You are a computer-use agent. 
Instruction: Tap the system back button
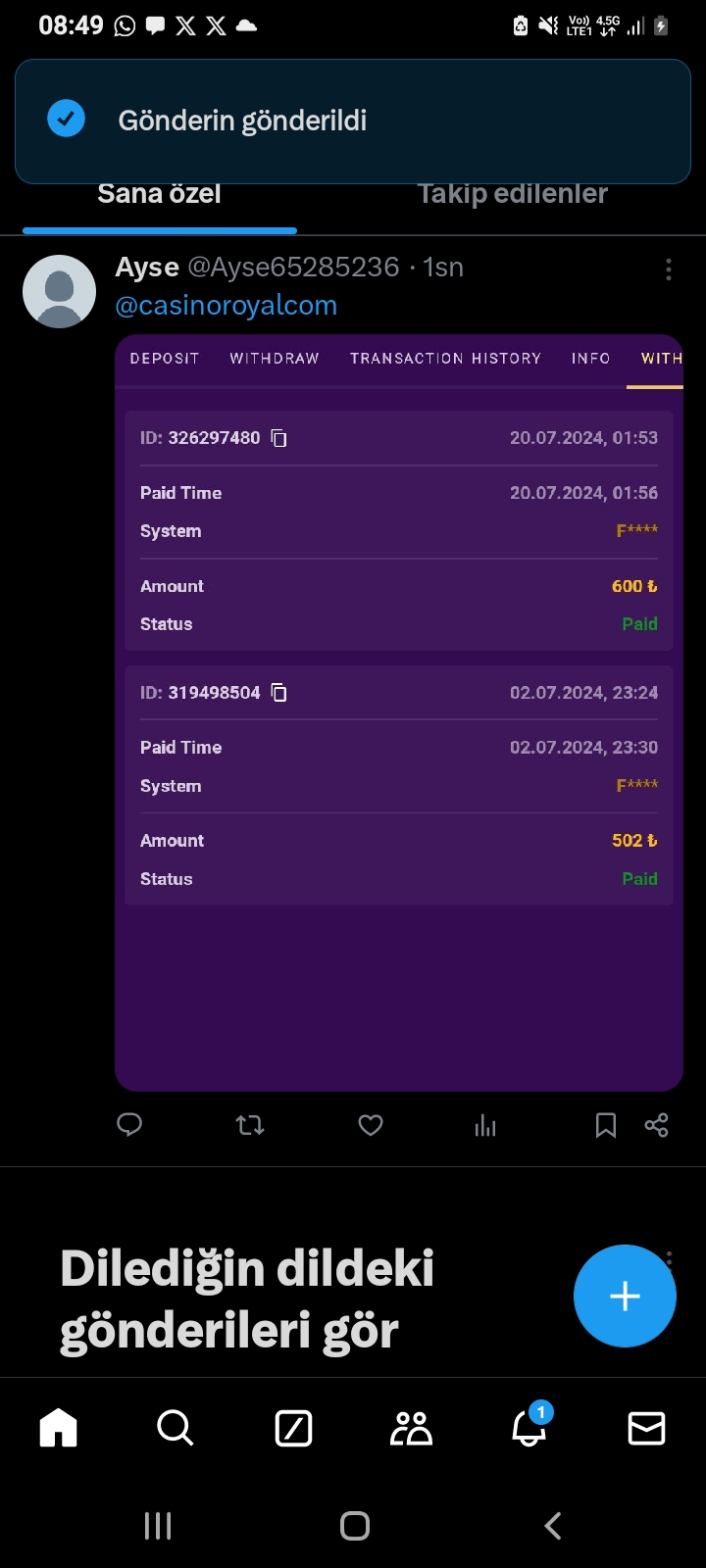553,1525
